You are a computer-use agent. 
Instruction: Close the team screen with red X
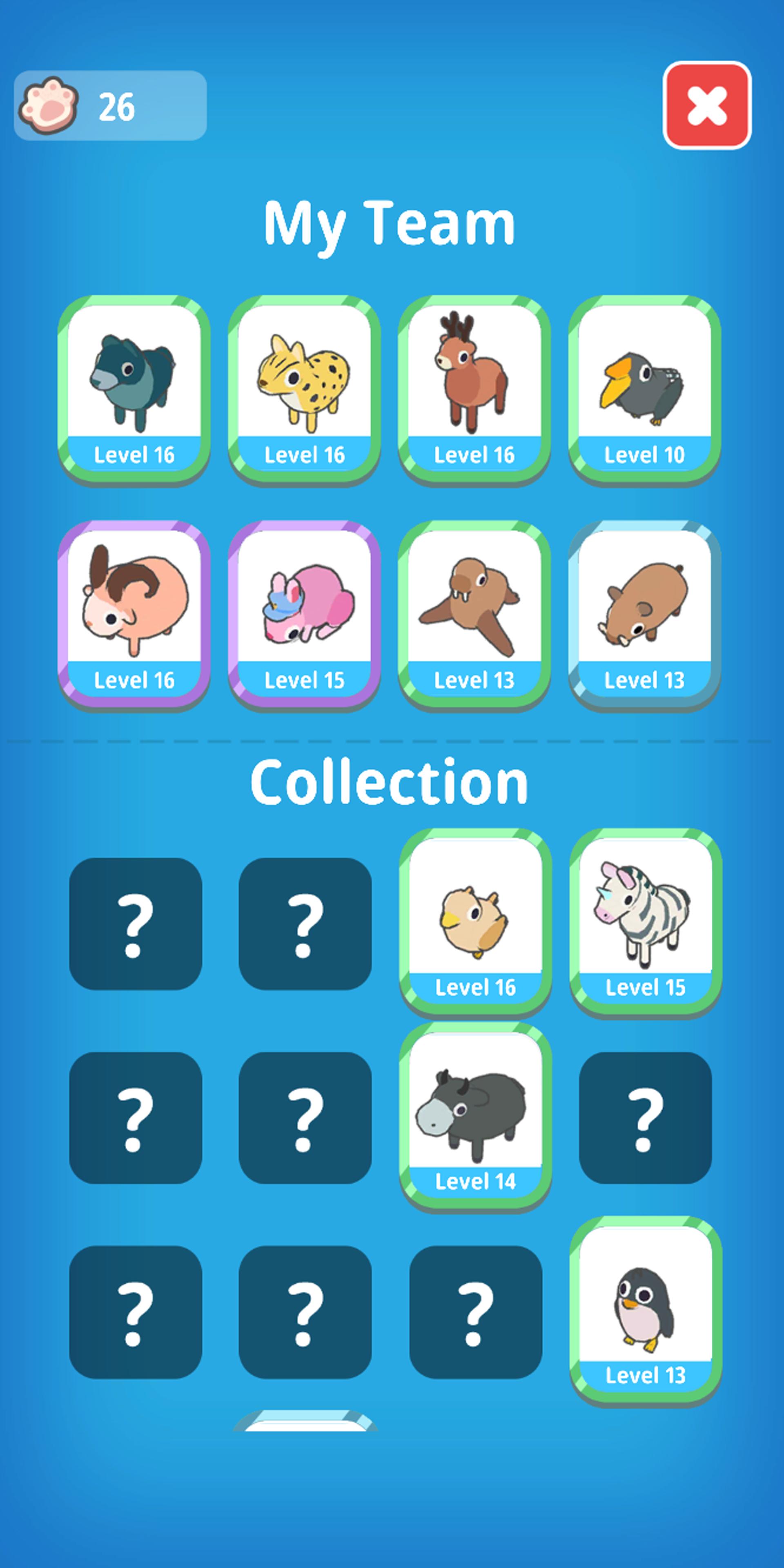coord(707,105)
